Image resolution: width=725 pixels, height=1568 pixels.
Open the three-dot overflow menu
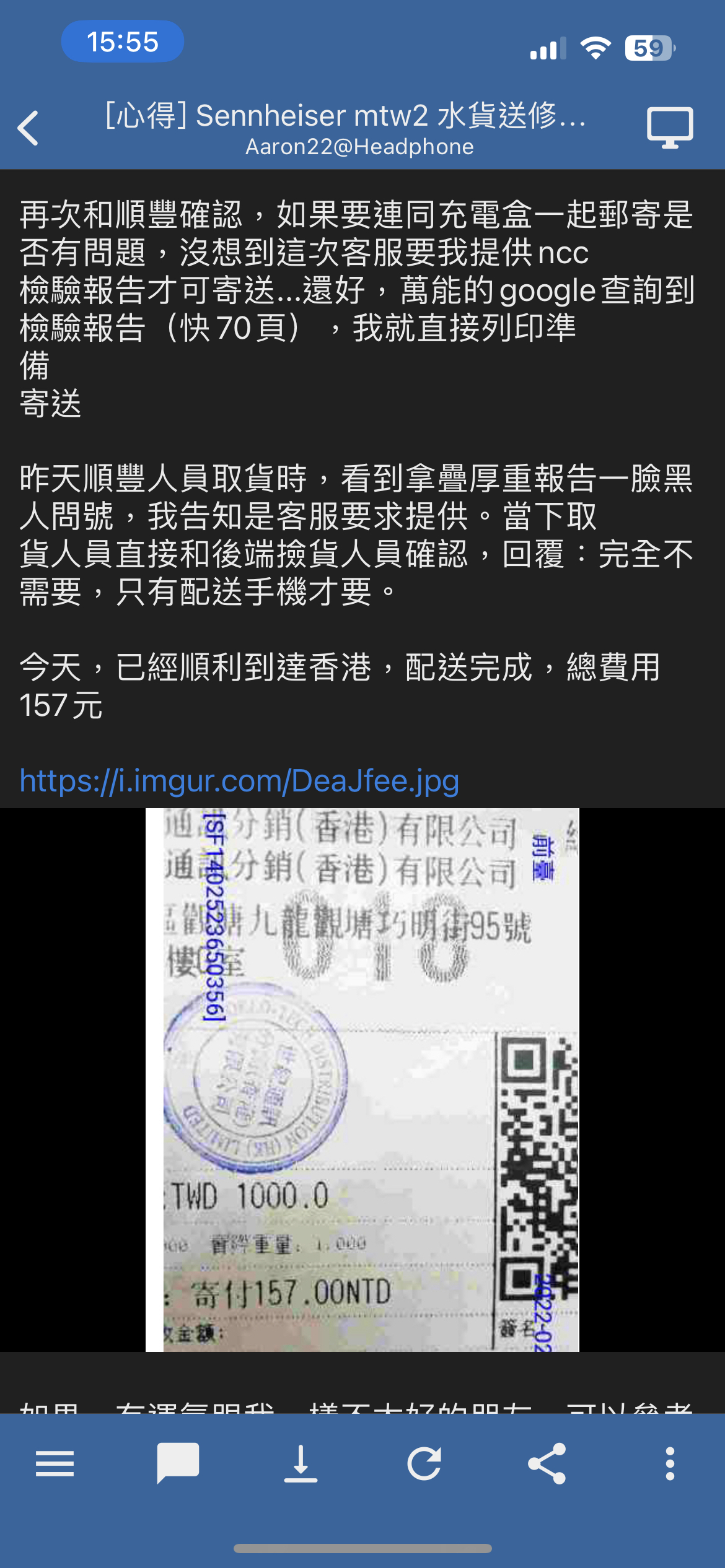tap(670, 1464)
